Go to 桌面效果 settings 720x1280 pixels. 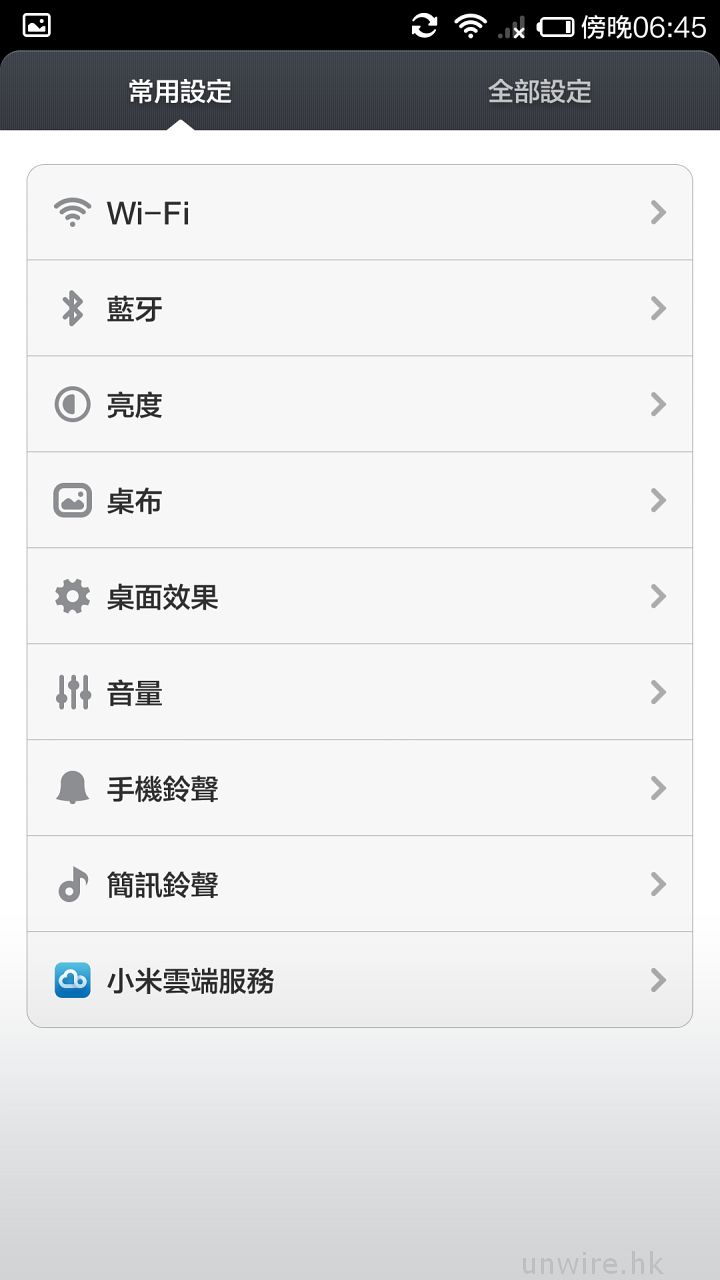359,597
